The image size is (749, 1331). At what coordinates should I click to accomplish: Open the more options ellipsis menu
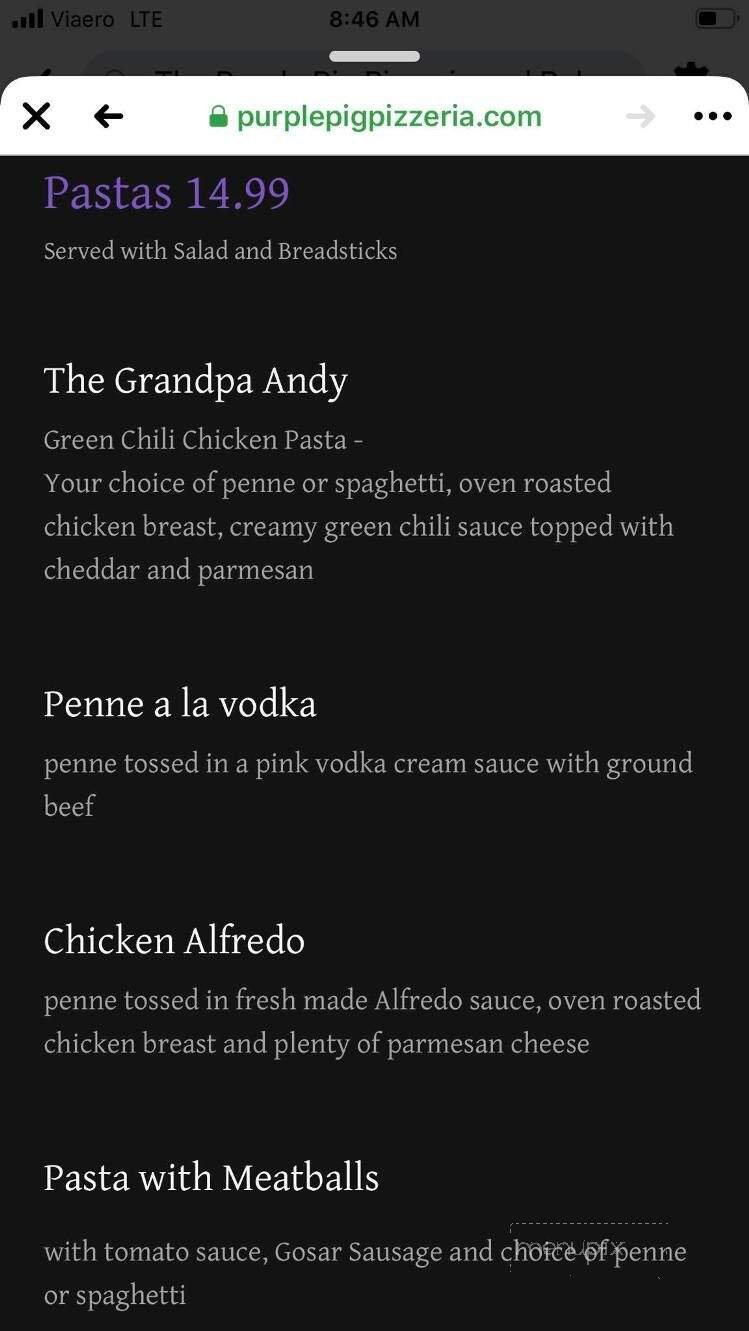coord(712,116)
